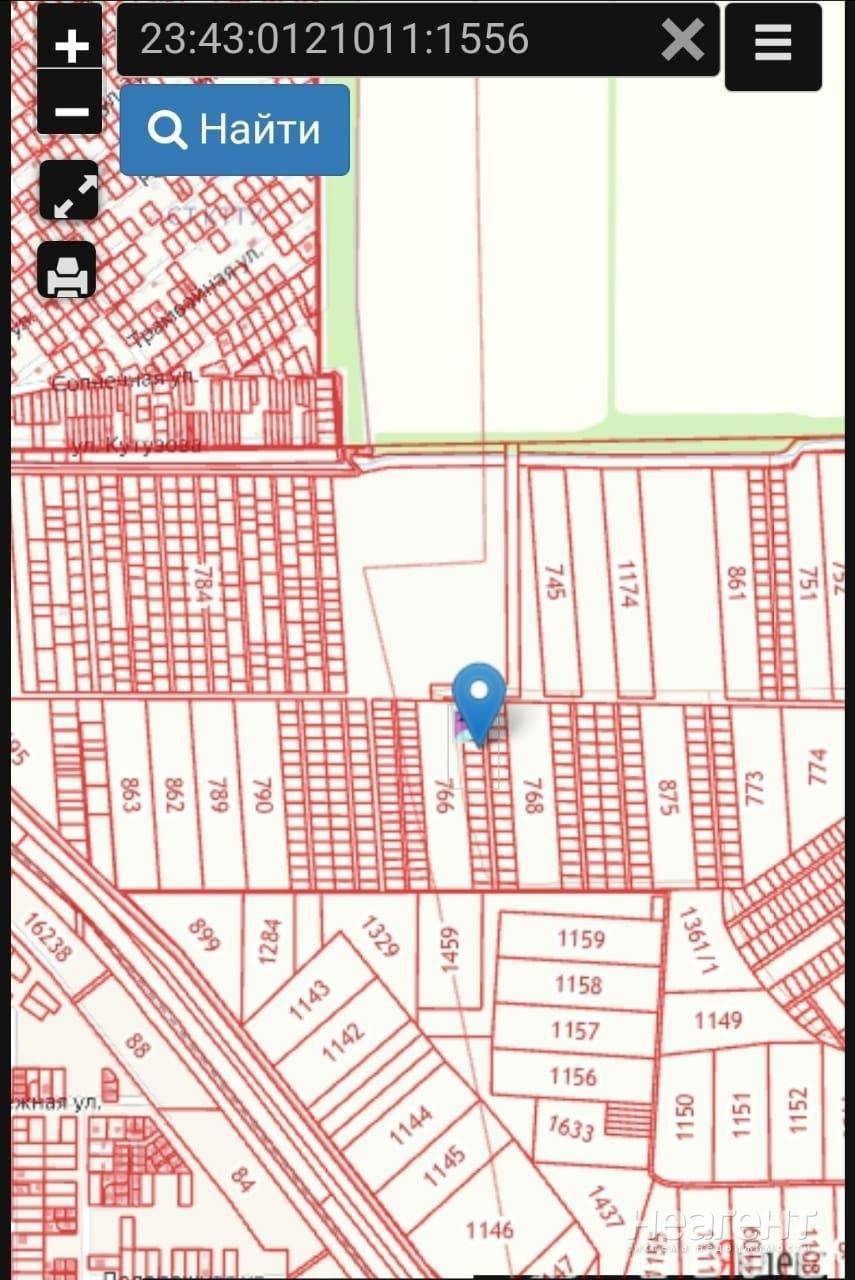Zoom in on the map
Screen dimensions: 855x1280
pyautogui.click(x=70, y=43)
